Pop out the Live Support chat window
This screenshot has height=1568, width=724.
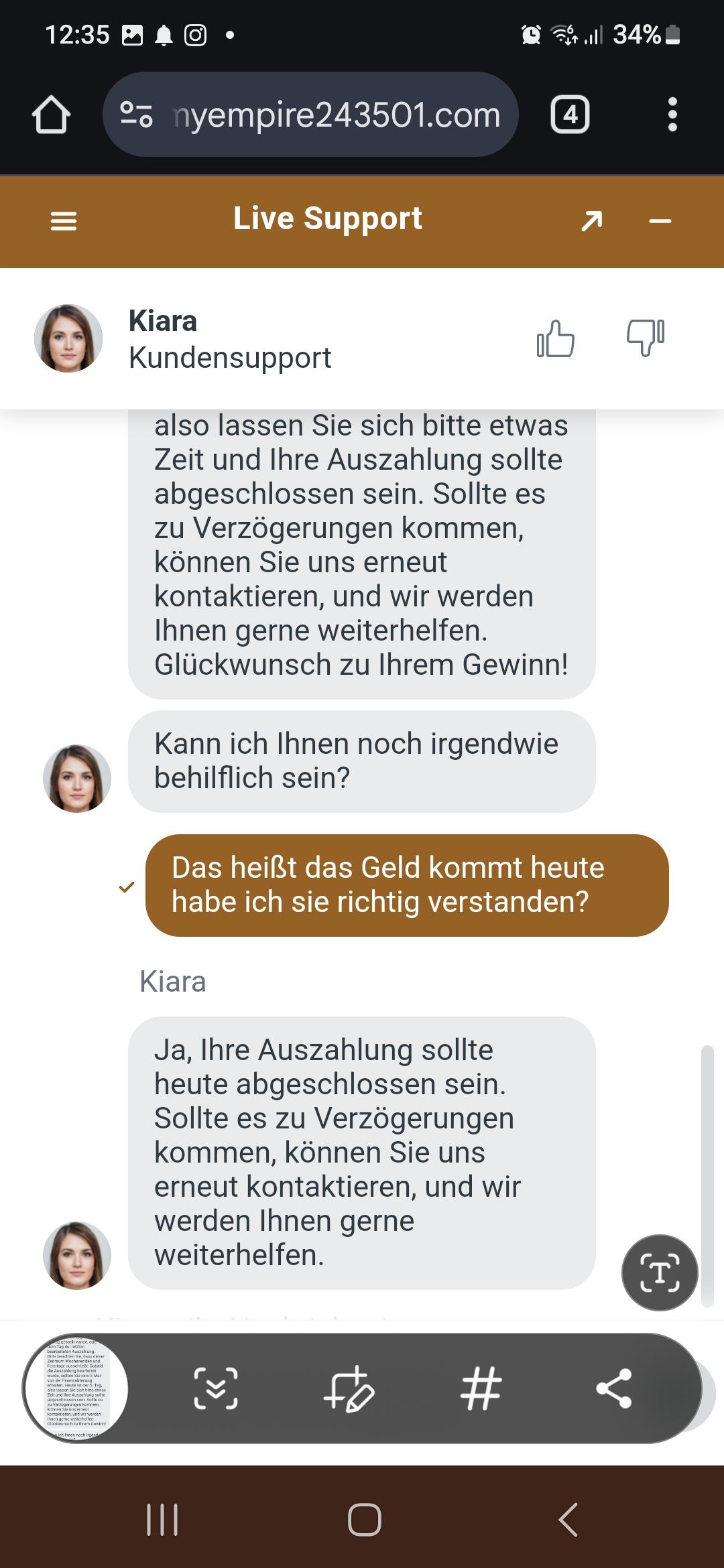pos(592,220)
